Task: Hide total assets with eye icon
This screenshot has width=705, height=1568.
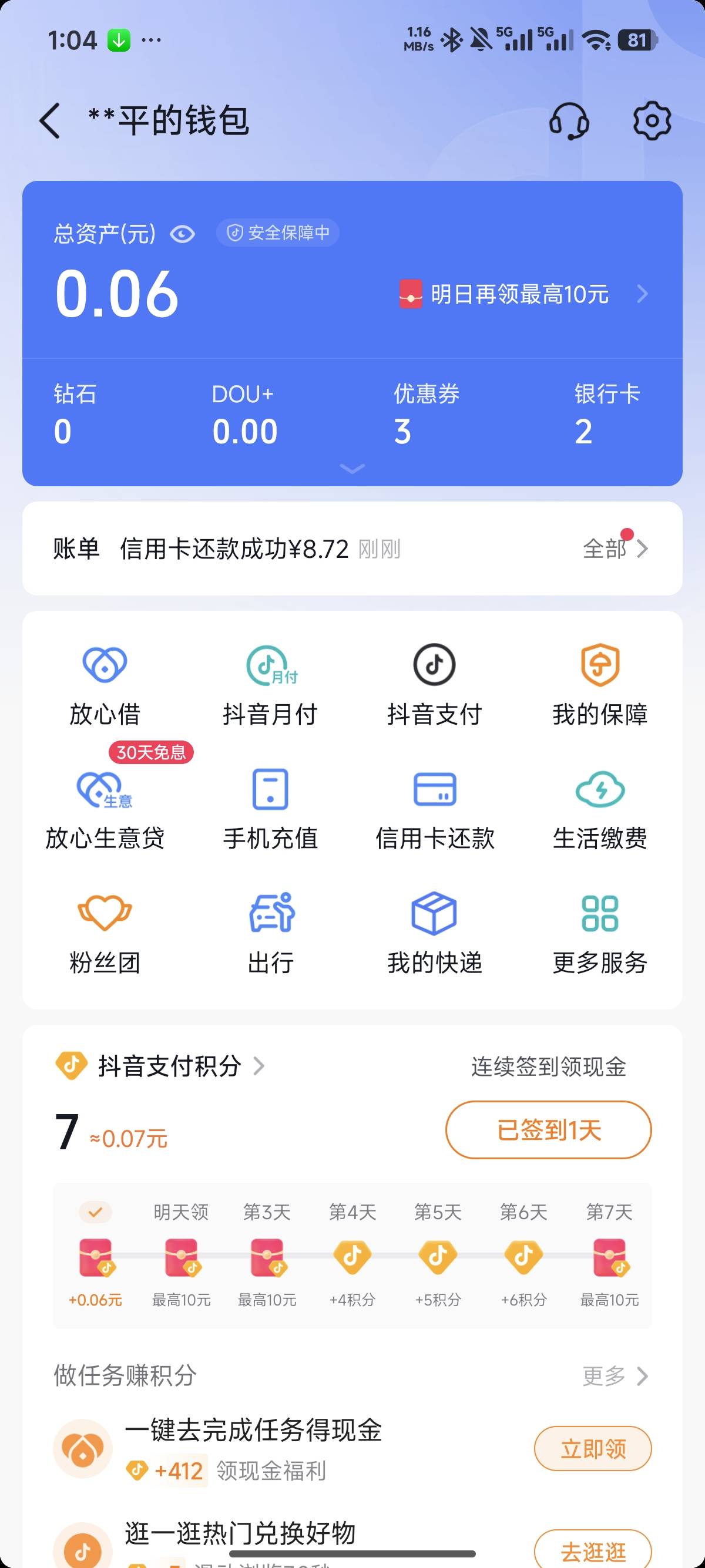Action: tap(182, 234)
